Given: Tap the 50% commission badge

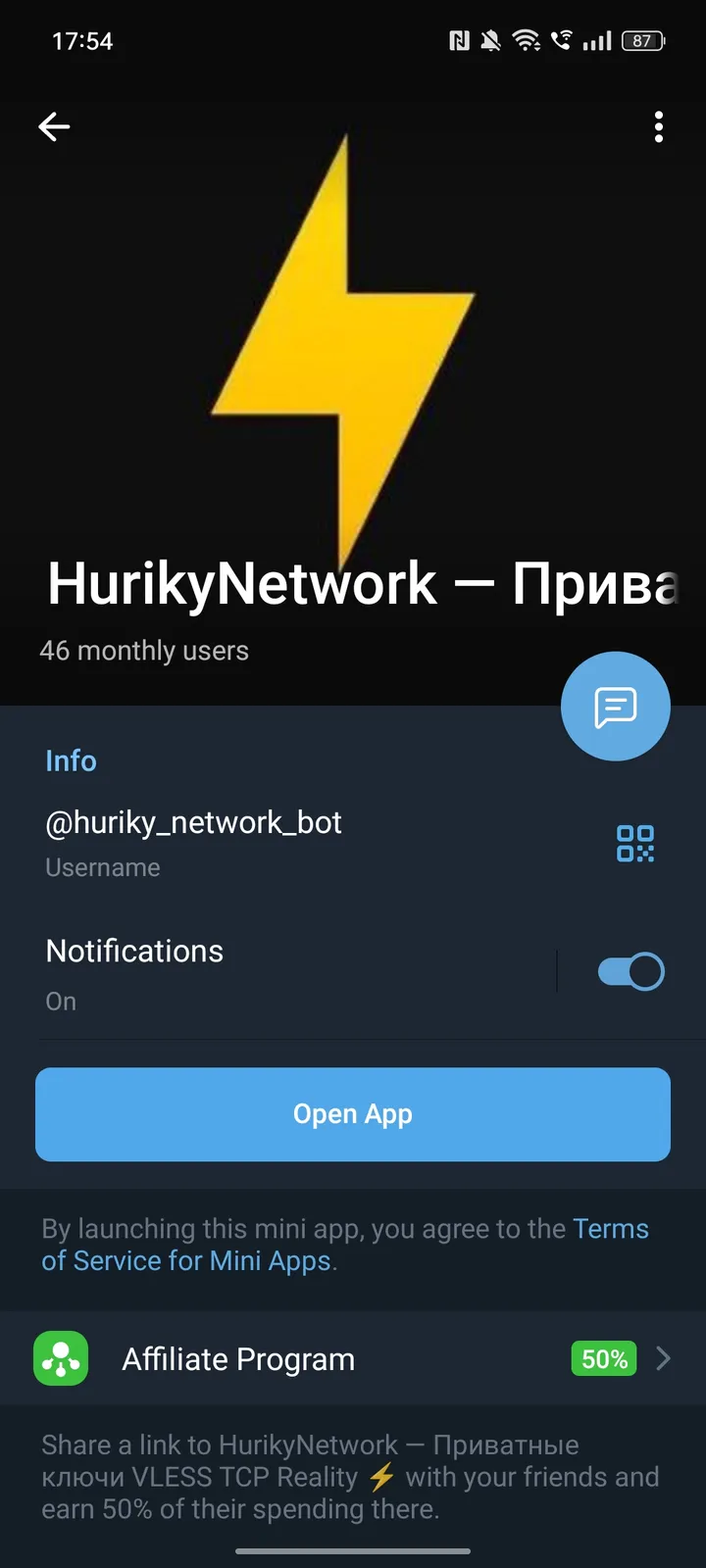Looking at the screenshot, I should tap(602, 1359).
